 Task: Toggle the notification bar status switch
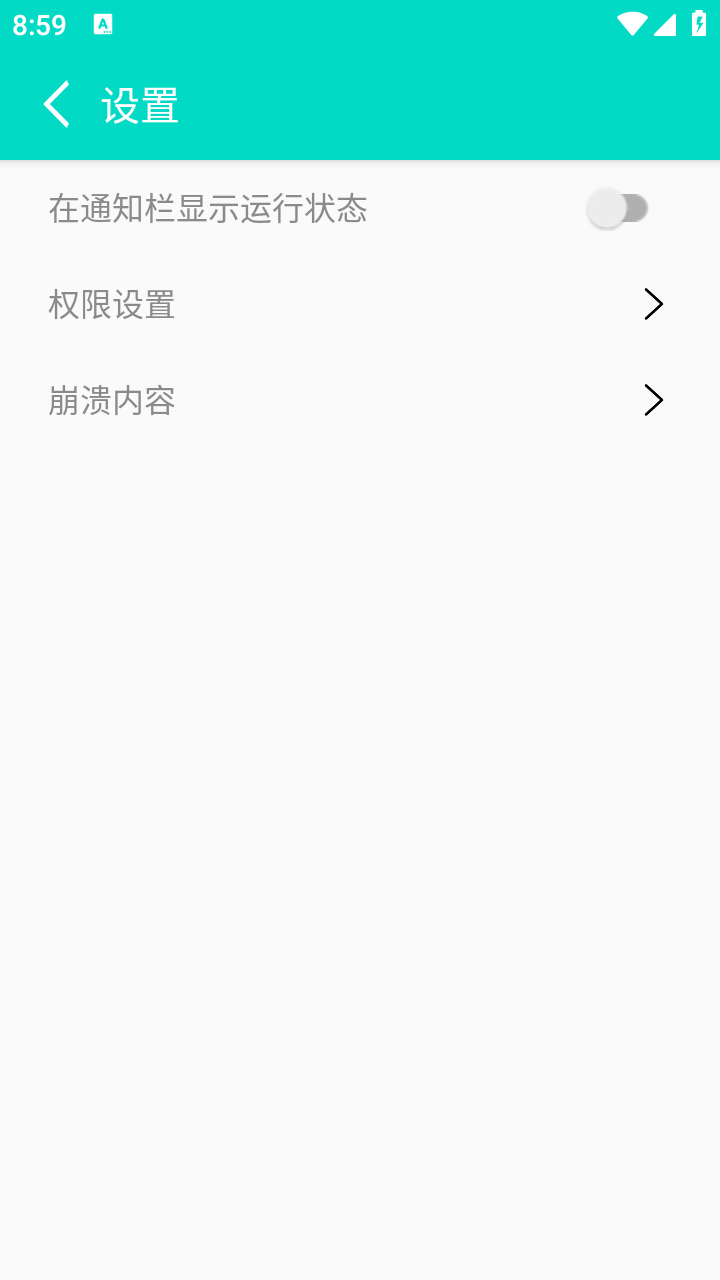click(617, 207)
